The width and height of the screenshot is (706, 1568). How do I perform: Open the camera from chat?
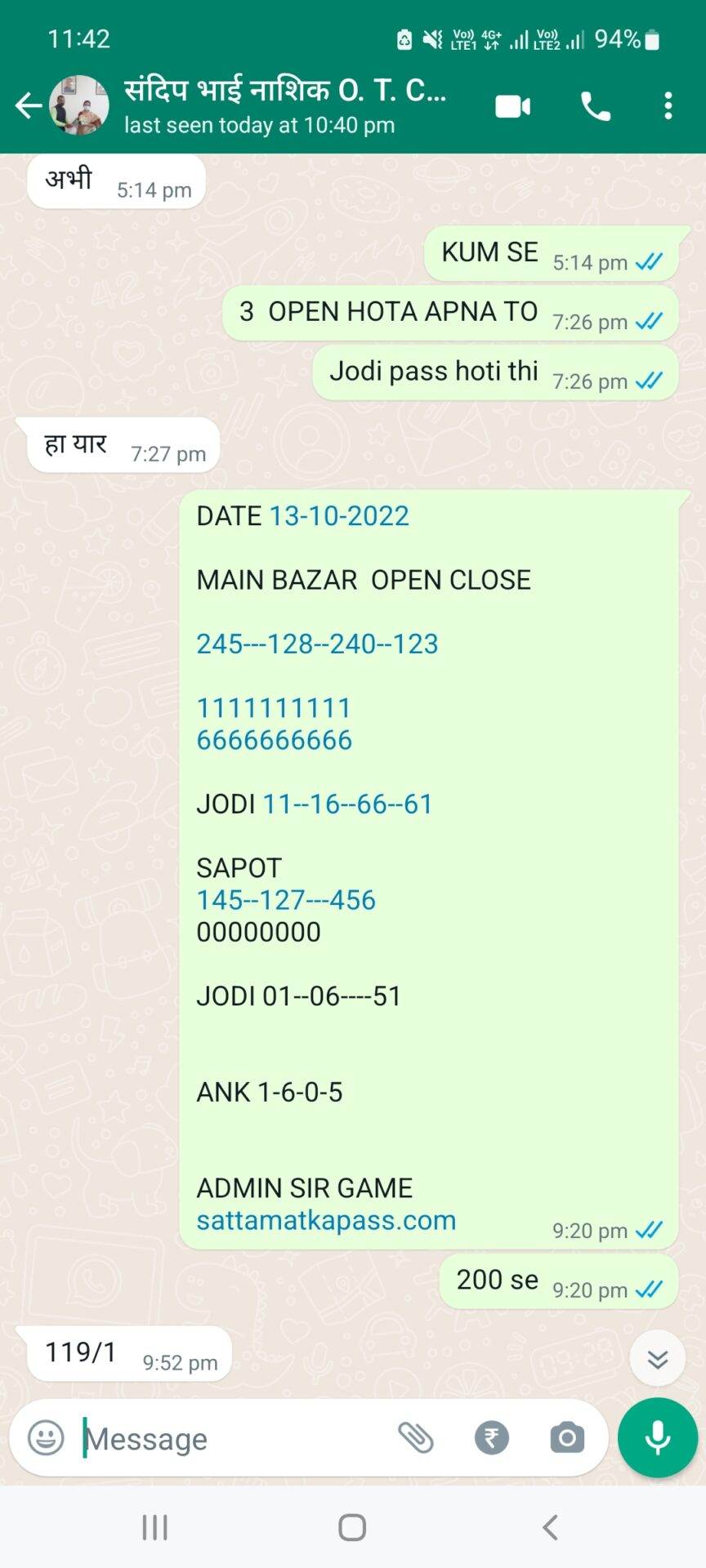567,1437
